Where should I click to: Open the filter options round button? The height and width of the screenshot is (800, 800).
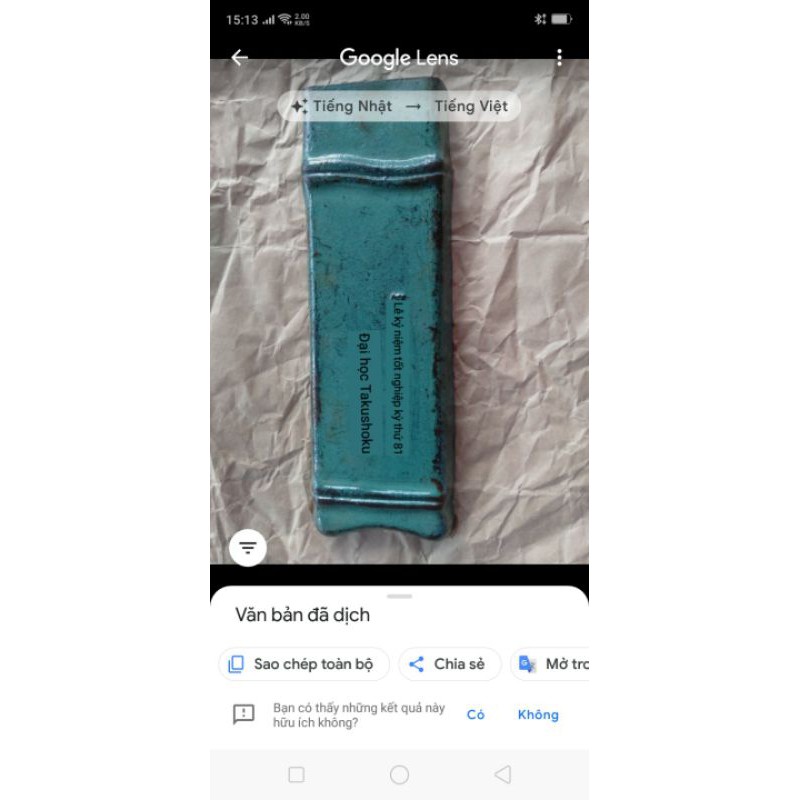click(x=248, y=547)
